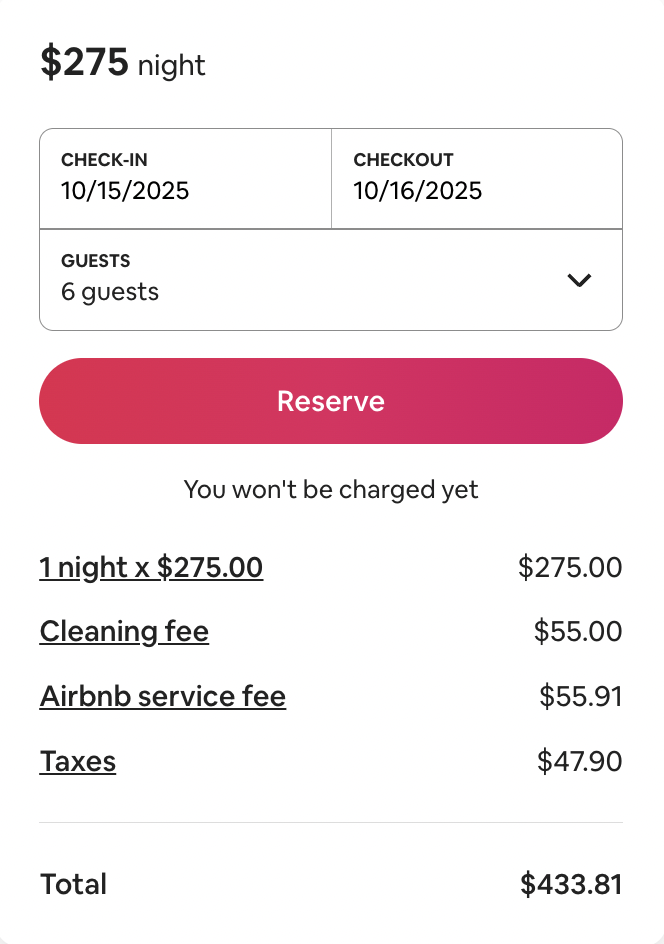Show Airbnb service fee info
Image resolution: width=664 pixels, height=944 pixels.
(163, 696)
